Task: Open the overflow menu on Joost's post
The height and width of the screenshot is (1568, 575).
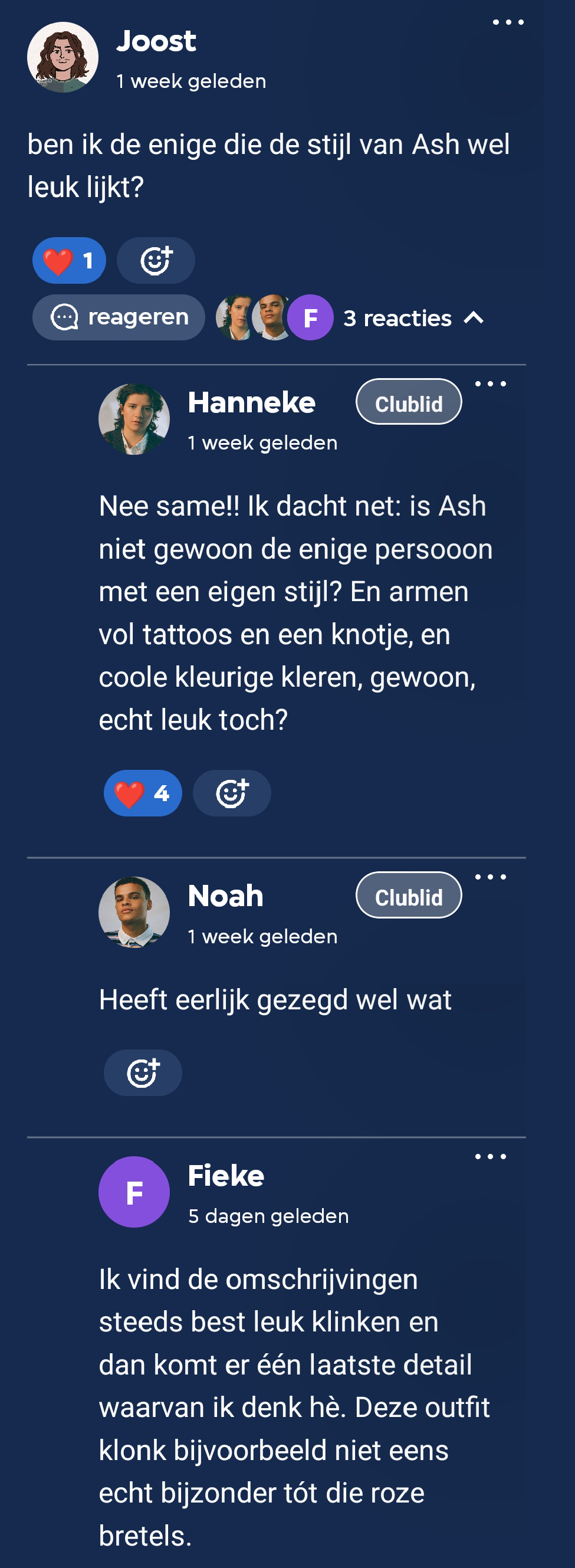Action: (507, 22)
